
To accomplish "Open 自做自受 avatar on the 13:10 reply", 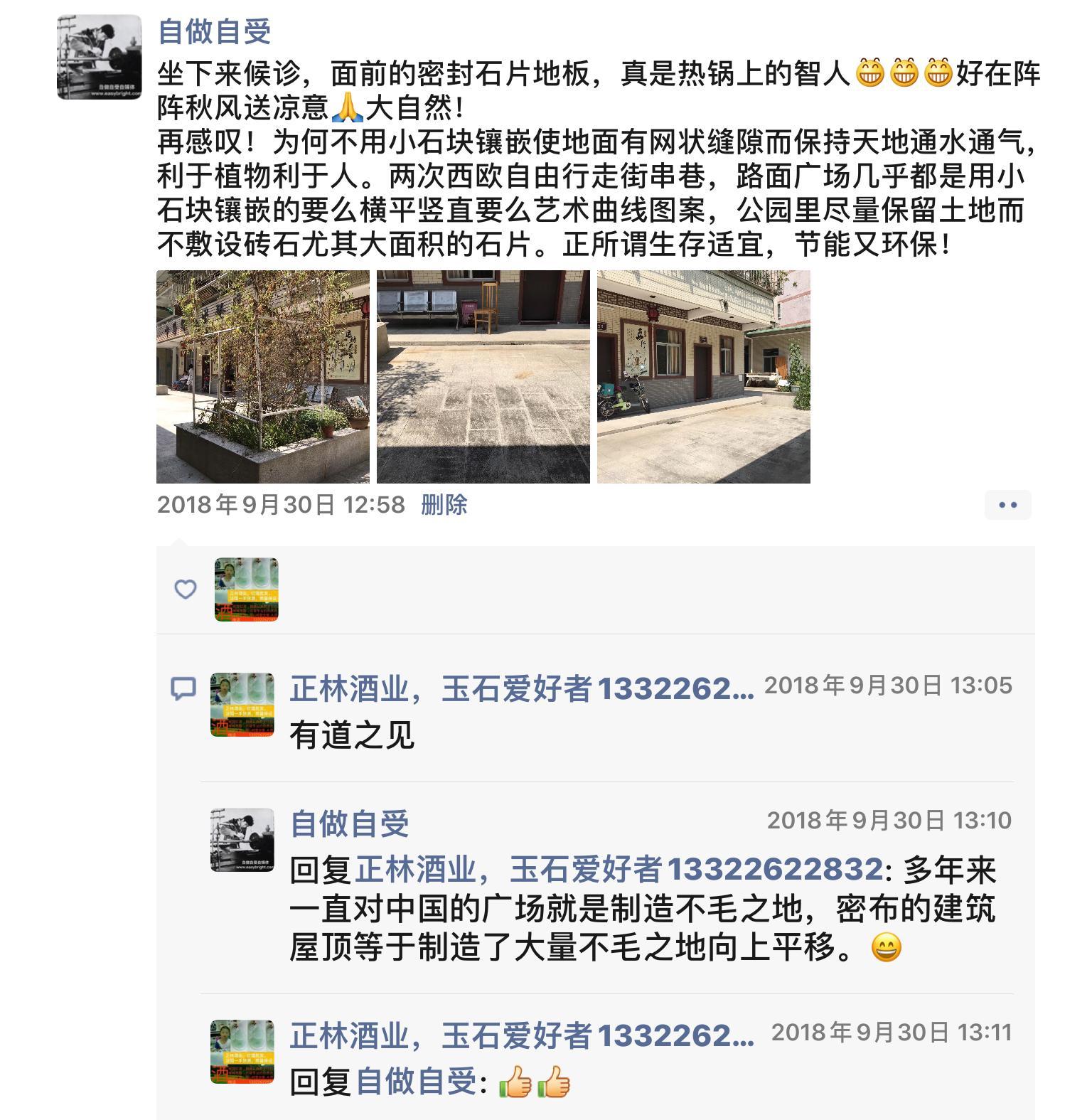I will click(242, 840).
